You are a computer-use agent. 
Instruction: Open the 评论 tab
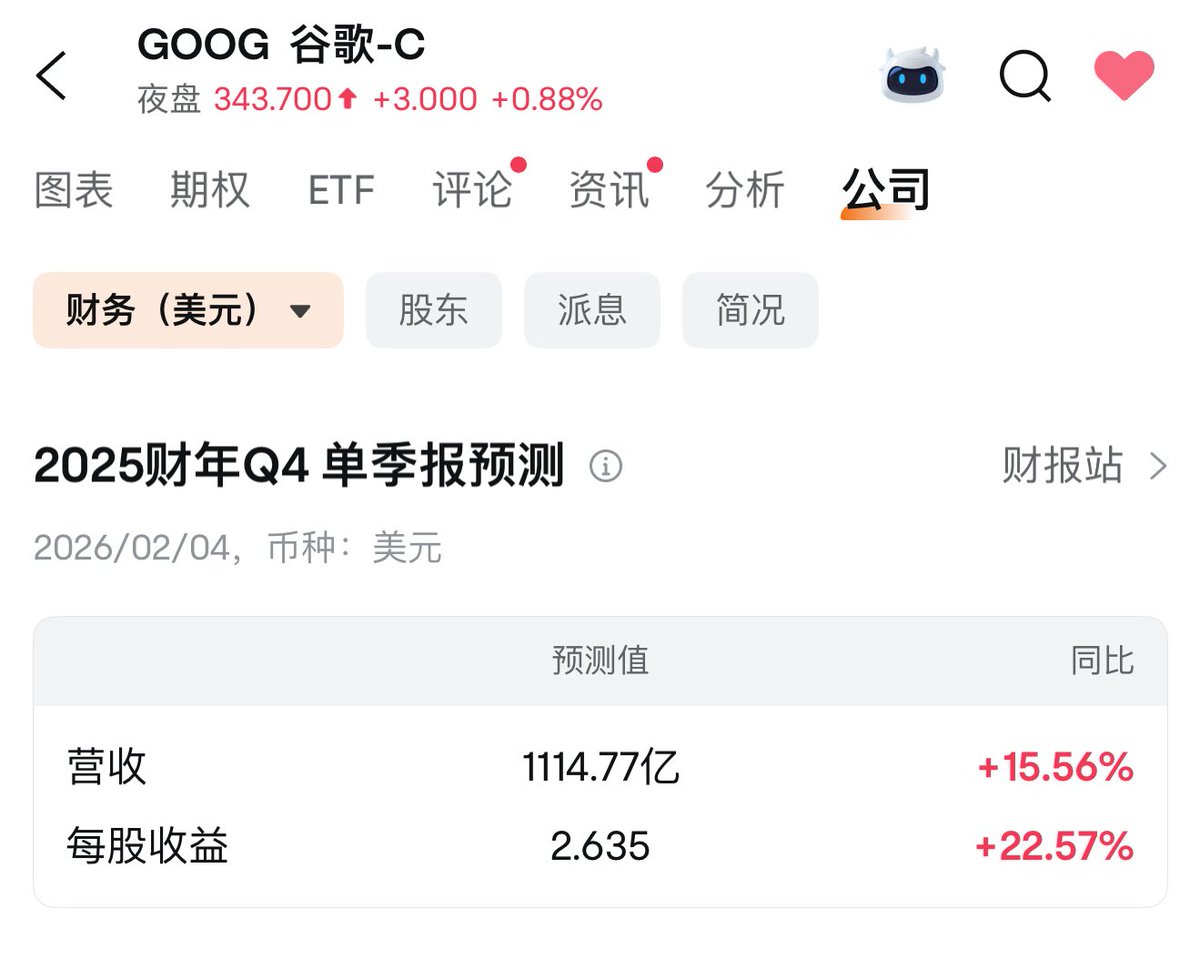472,189
